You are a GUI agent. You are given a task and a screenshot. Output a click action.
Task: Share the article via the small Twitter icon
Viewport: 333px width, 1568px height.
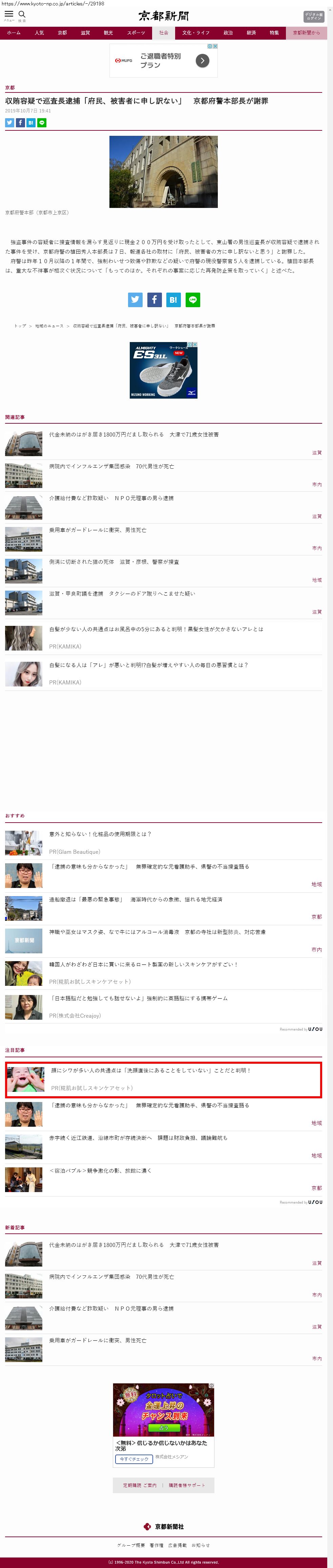tap(10, 123)
